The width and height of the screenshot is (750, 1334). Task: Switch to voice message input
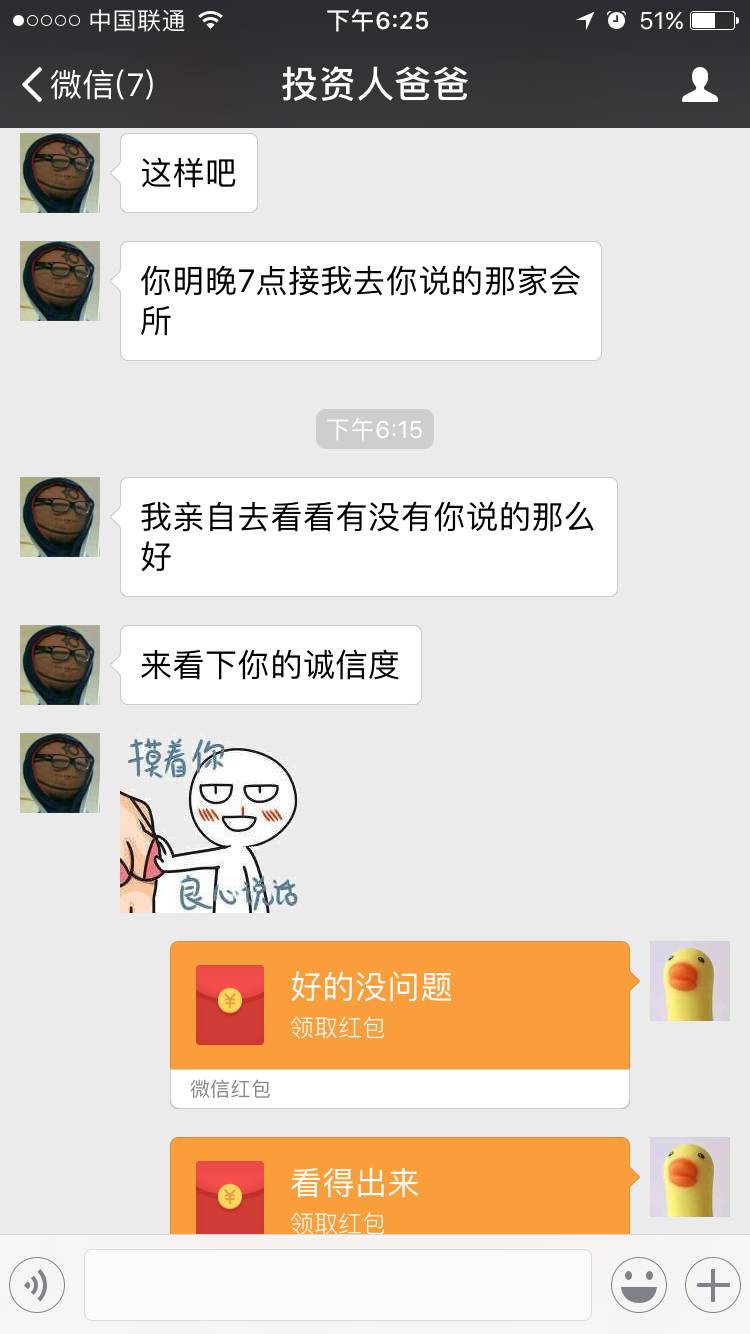tap(37, 1285)
